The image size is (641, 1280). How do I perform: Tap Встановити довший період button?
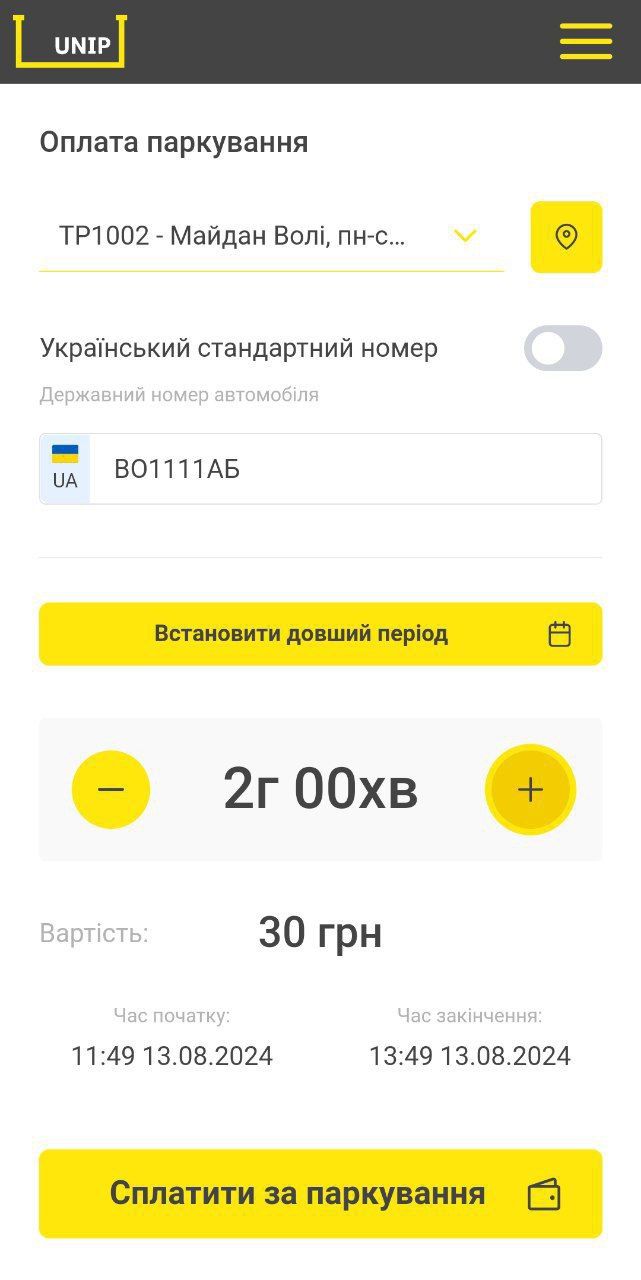click(320, 634)
